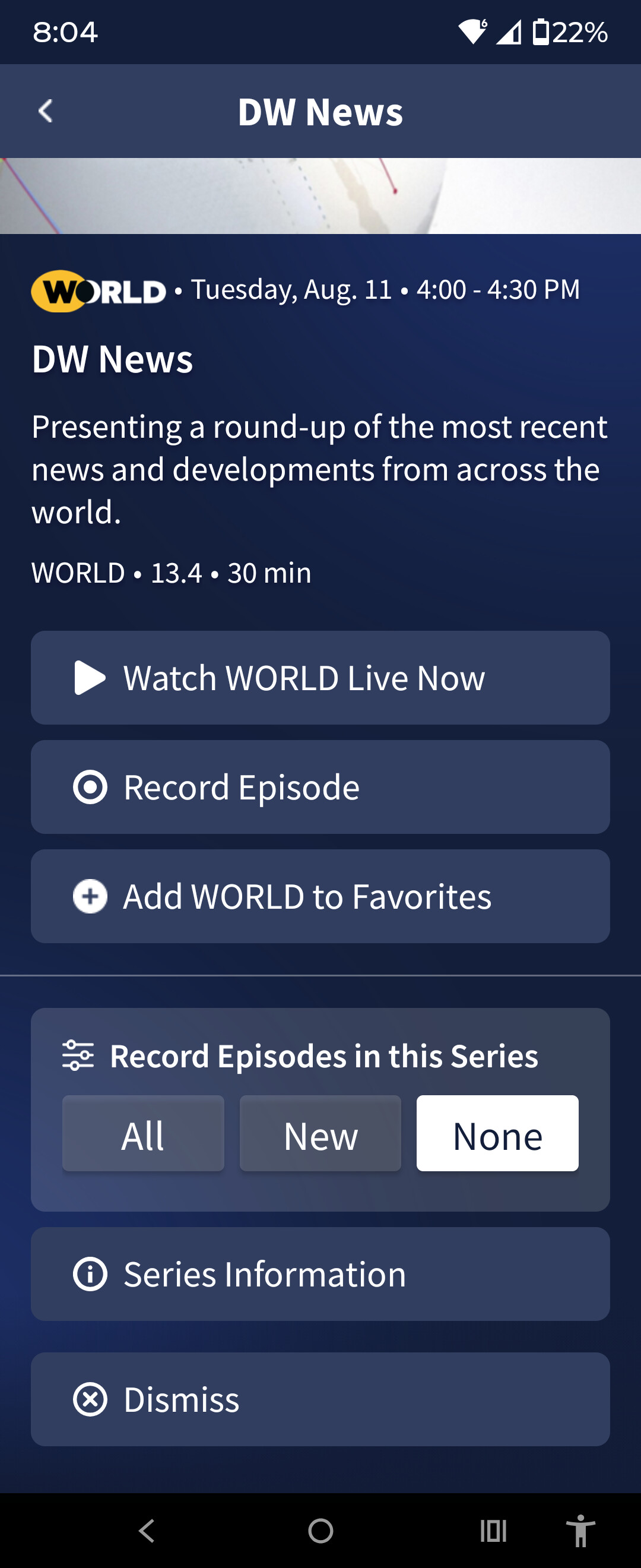Choose None for series recording

497,1133
